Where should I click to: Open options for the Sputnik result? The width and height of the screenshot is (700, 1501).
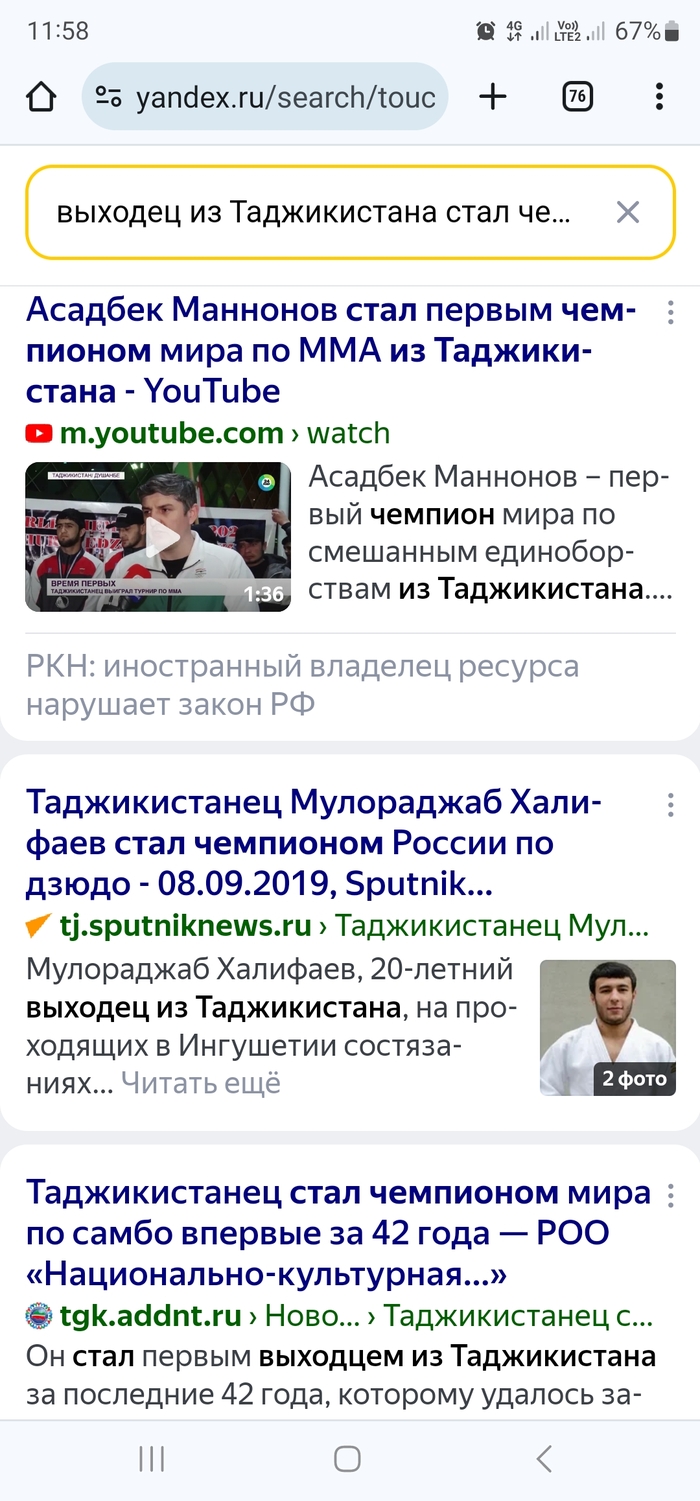[x=670, y=805]
